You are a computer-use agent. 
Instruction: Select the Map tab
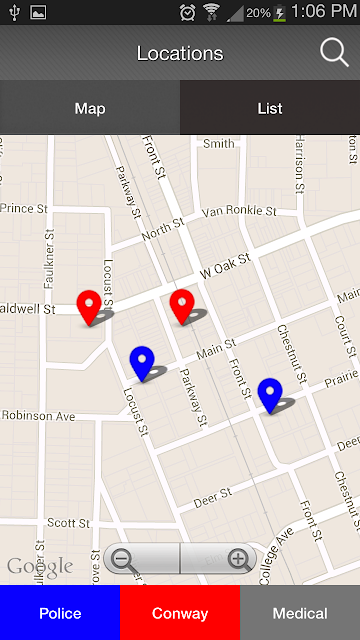coord(90,108)
